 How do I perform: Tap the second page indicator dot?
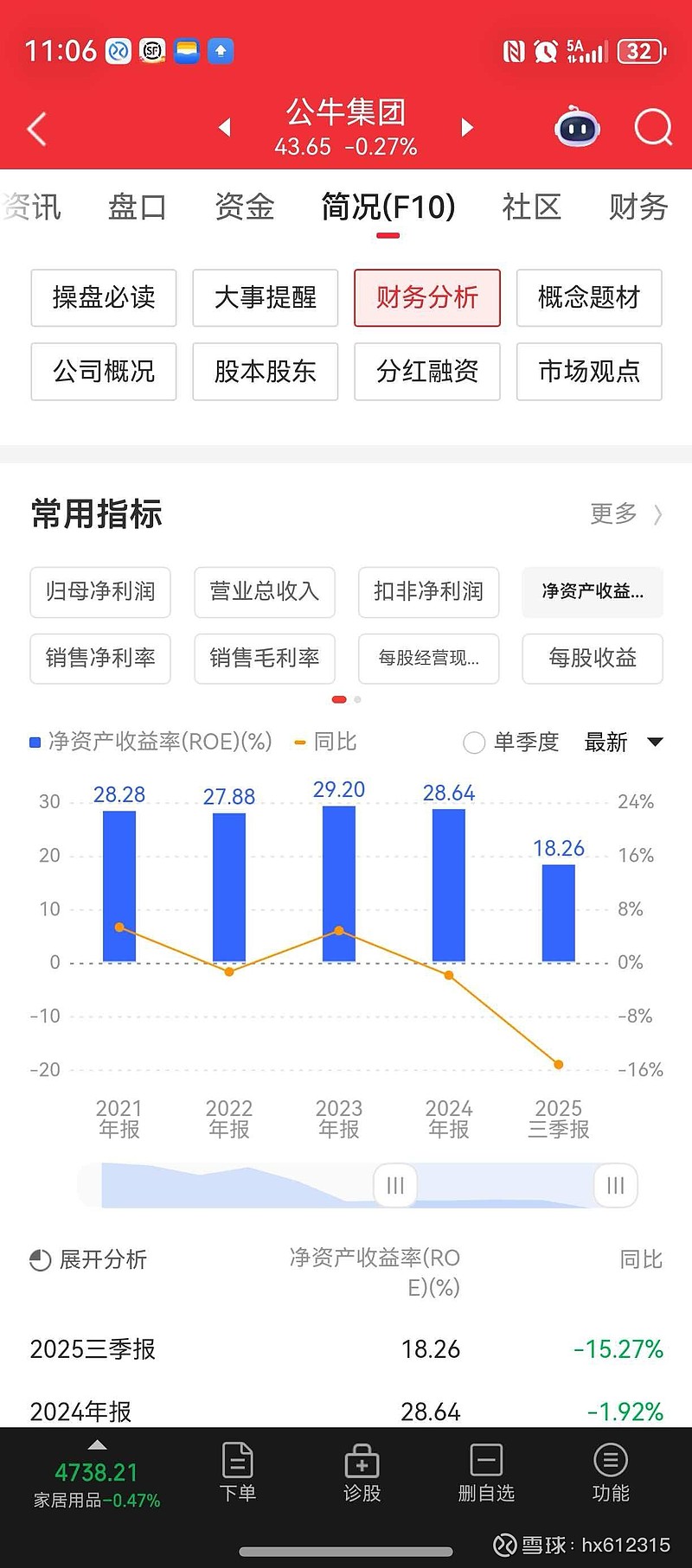(358, 699)
